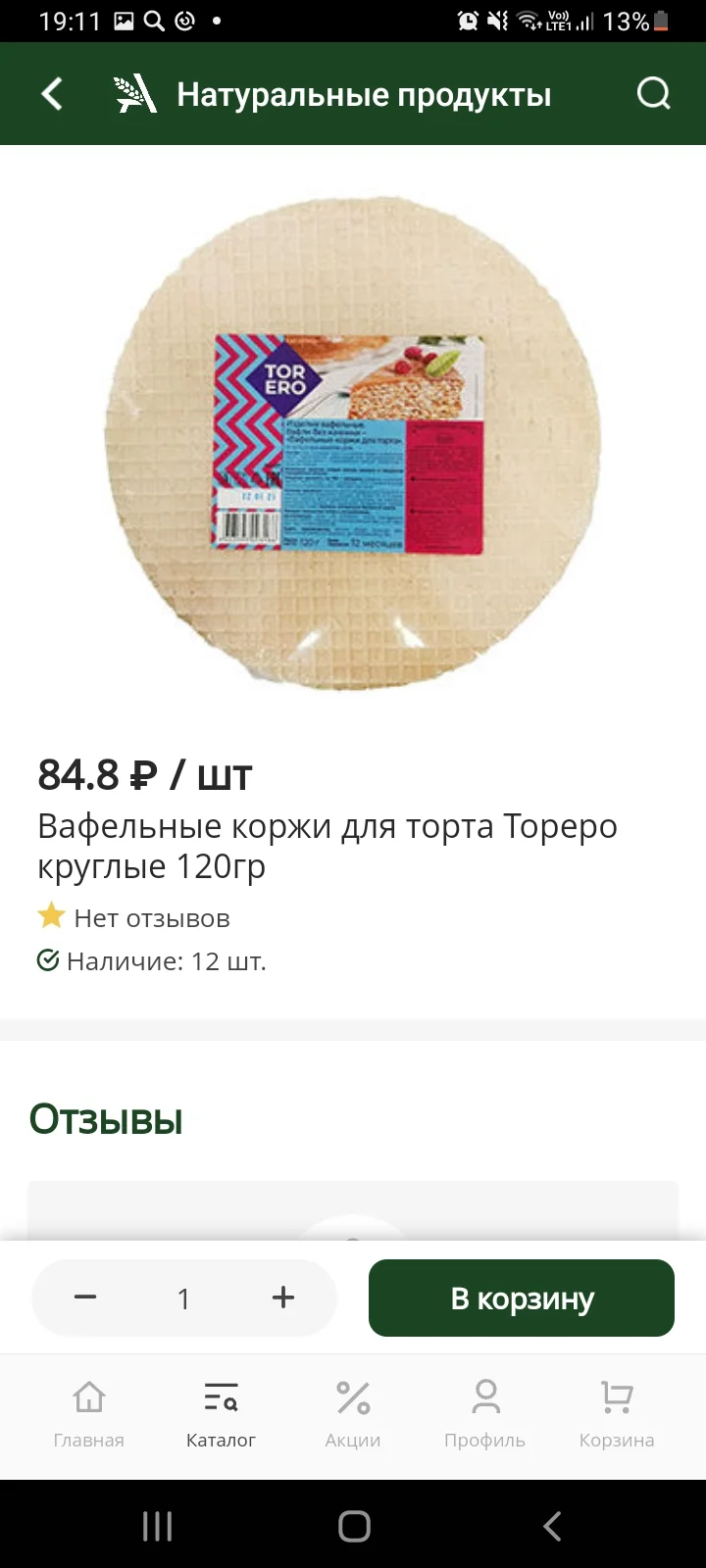Tap the green availability checkmark icon
Screen dimensions: 706x1568
(x=46, y=960)
